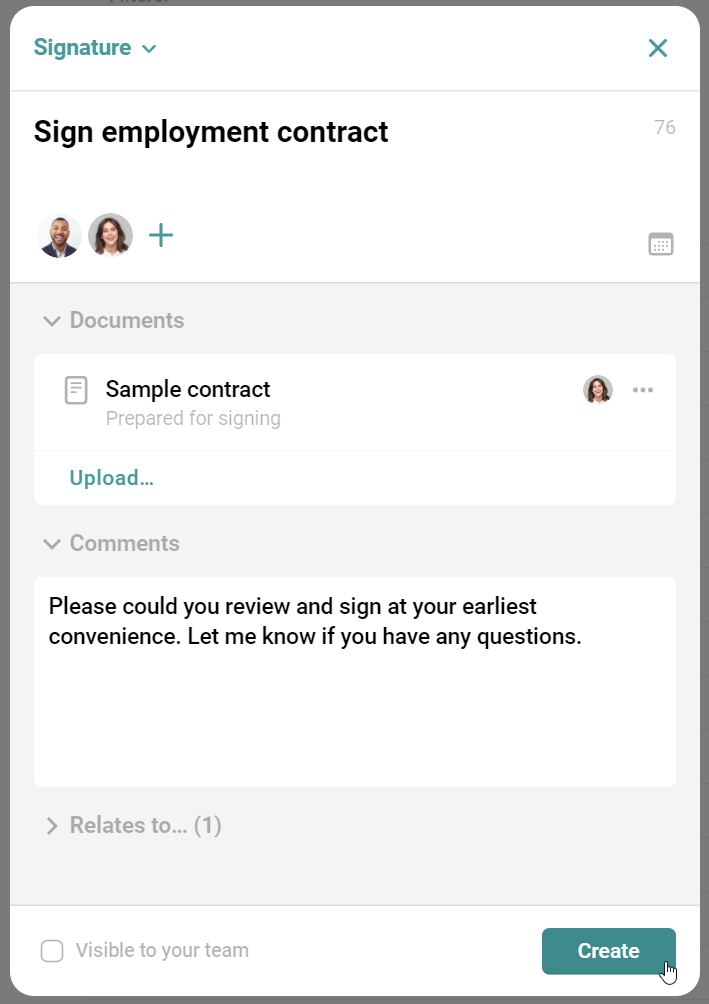Open the due date calendar icon
The width and height of the screenshot is (709, 1004).
[661, 244]
